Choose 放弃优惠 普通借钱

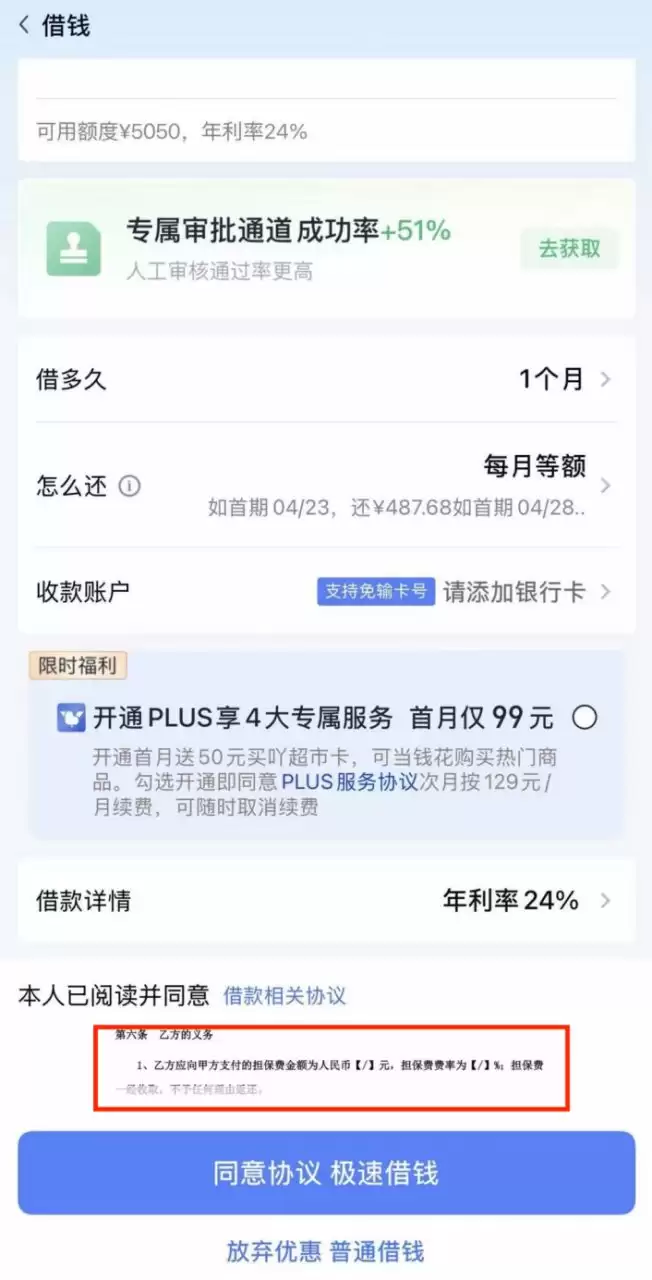(326, 1251)
